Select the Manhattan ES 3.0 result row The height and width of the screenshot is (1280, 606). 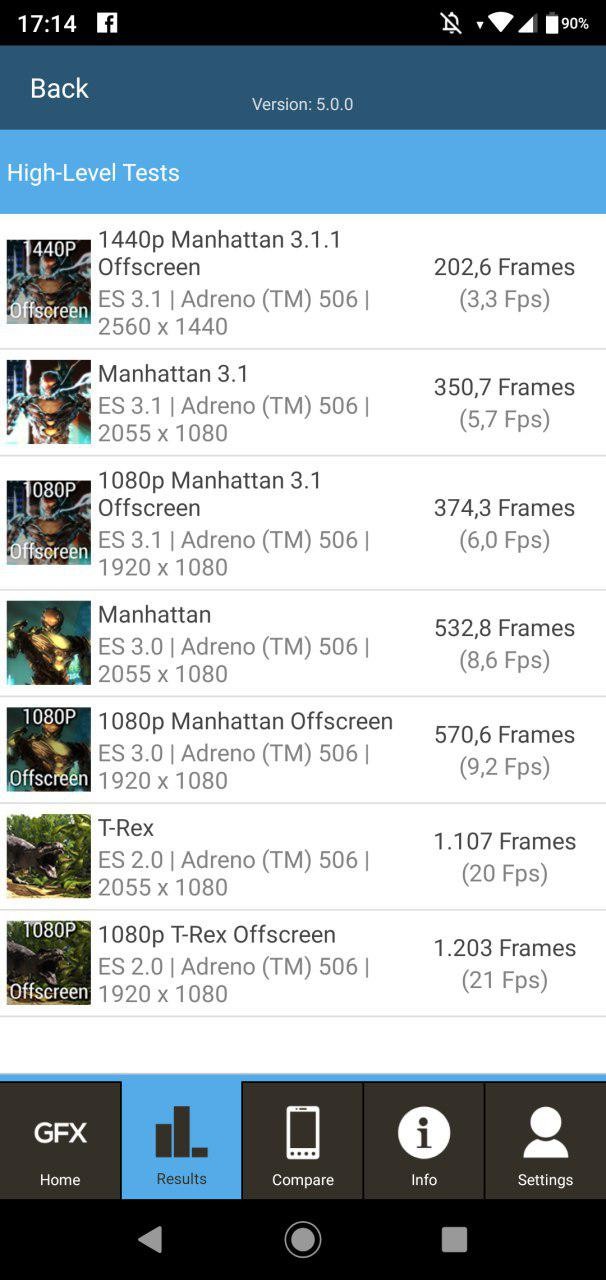click(x=303, y=644)
